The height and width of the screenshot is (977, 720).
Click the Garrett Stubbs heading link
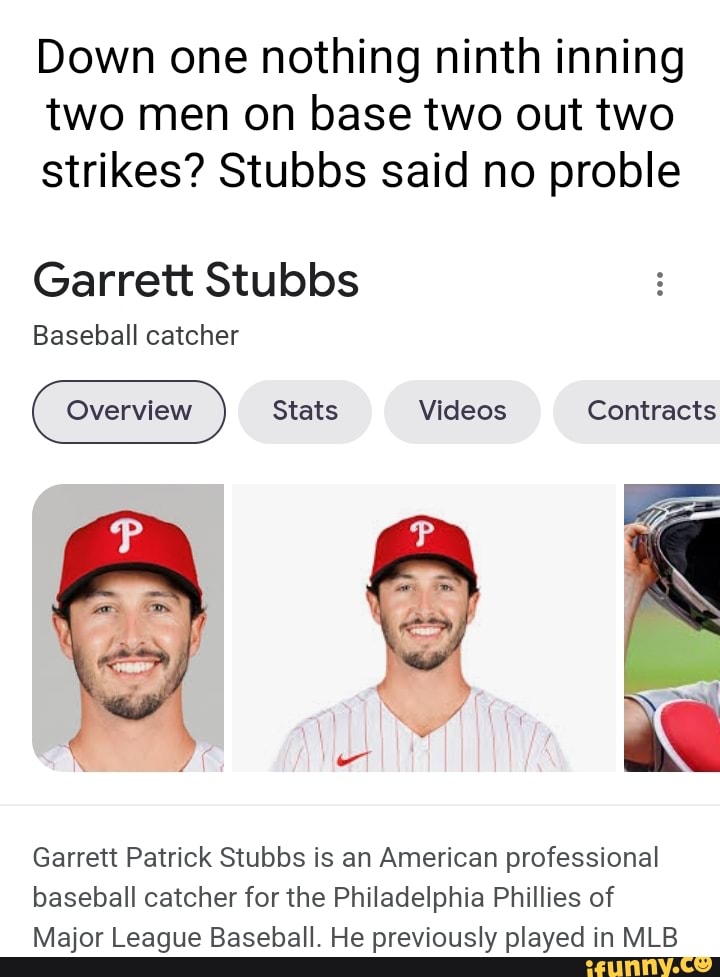pos(196,281)
